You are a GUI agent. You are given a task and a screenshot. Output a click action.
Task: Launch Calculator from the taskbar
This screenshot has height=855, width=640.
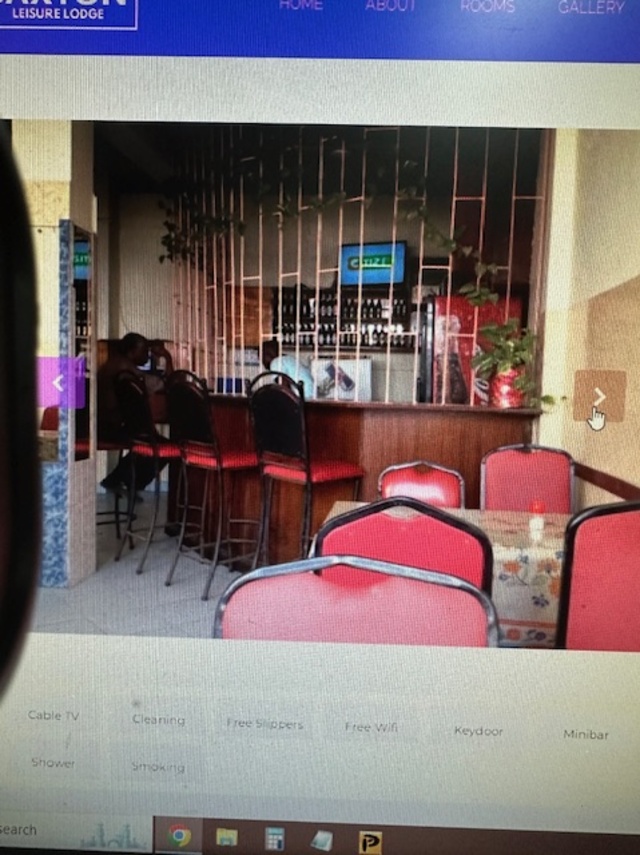pyautogui.click(x=274, y=838)
